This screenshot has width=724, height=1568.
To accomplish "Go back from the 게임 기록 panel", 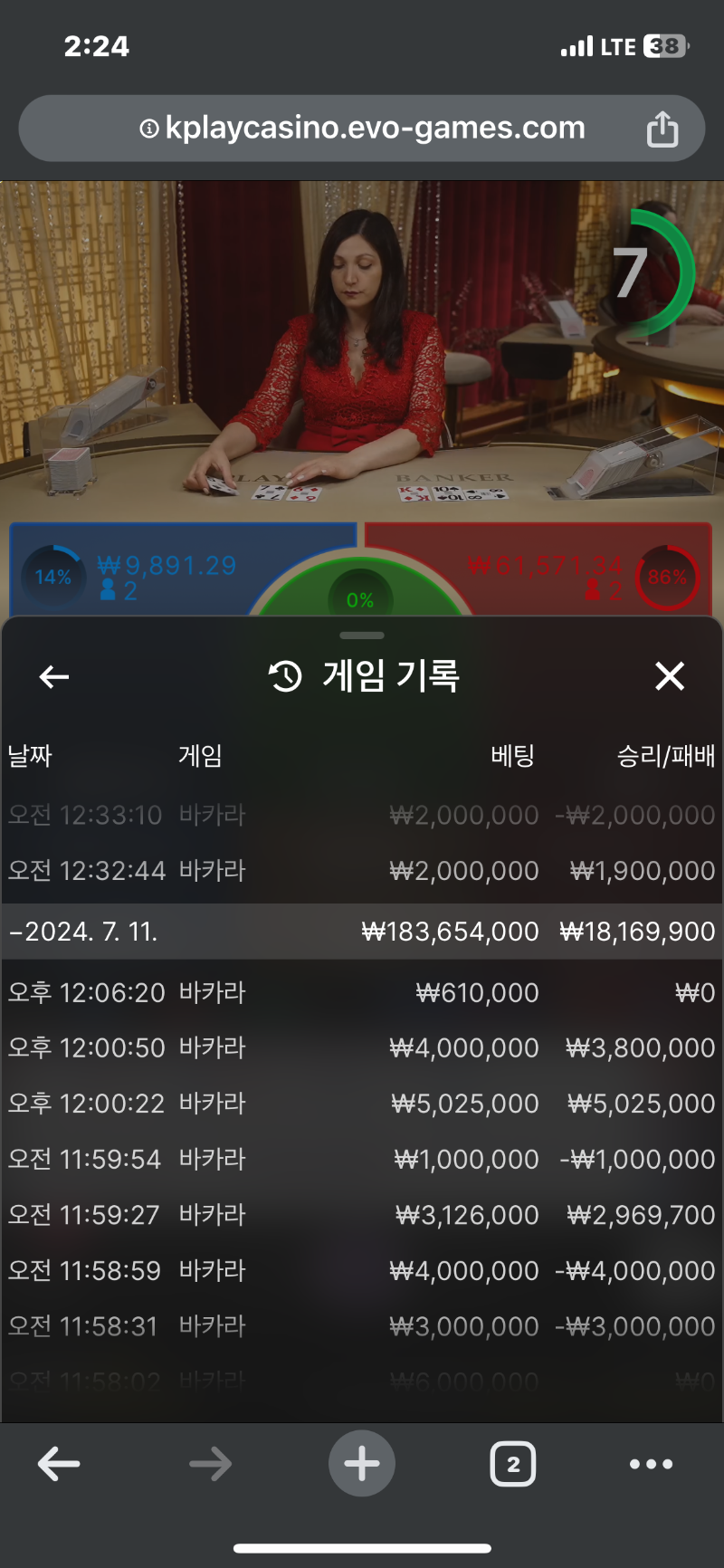I will pyautogui.click(x=54, y=676).
